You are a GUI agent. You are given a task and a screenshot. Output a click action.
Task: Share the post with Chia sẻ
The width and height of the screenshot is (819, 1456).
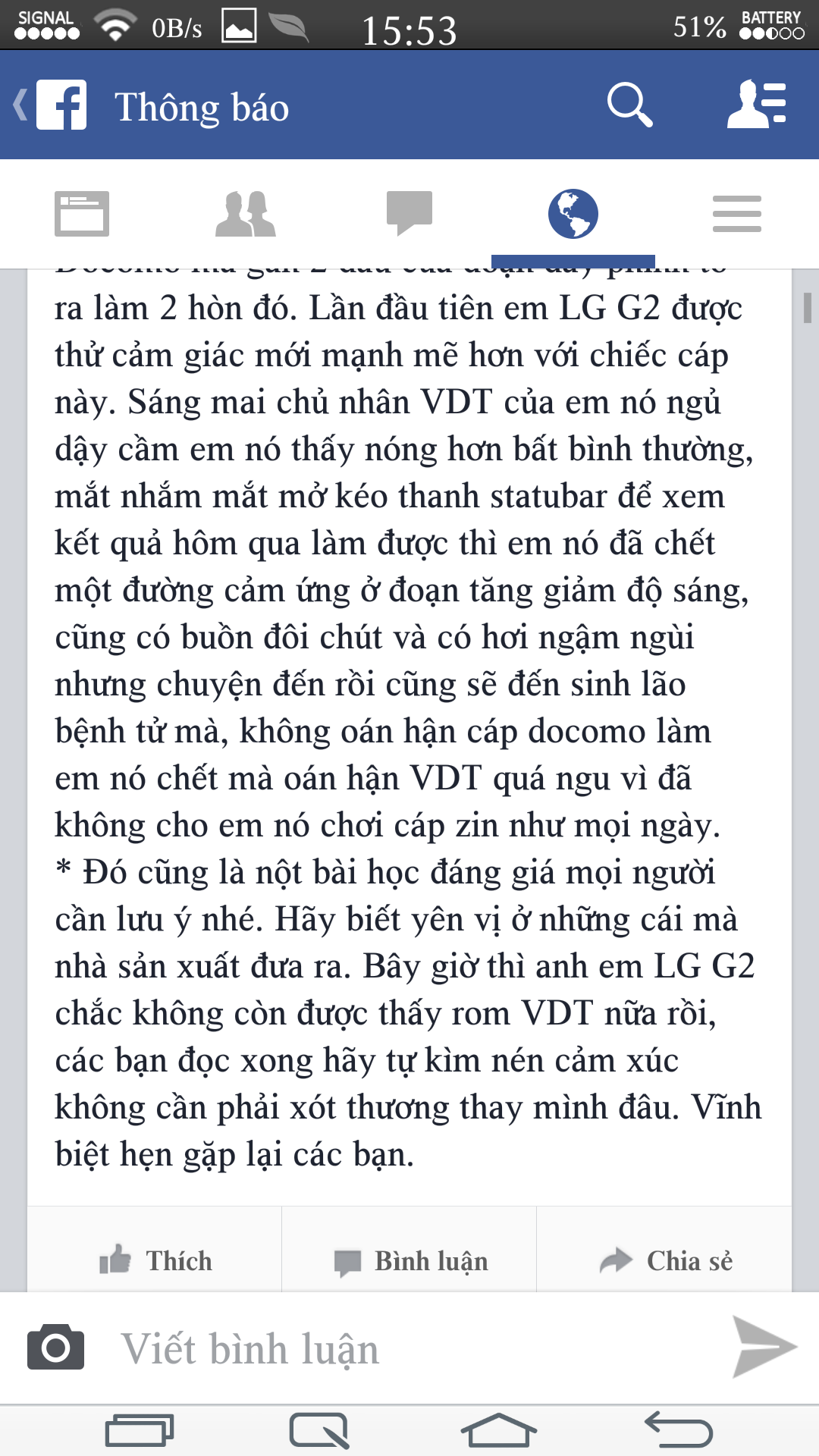pos(665,1260)
